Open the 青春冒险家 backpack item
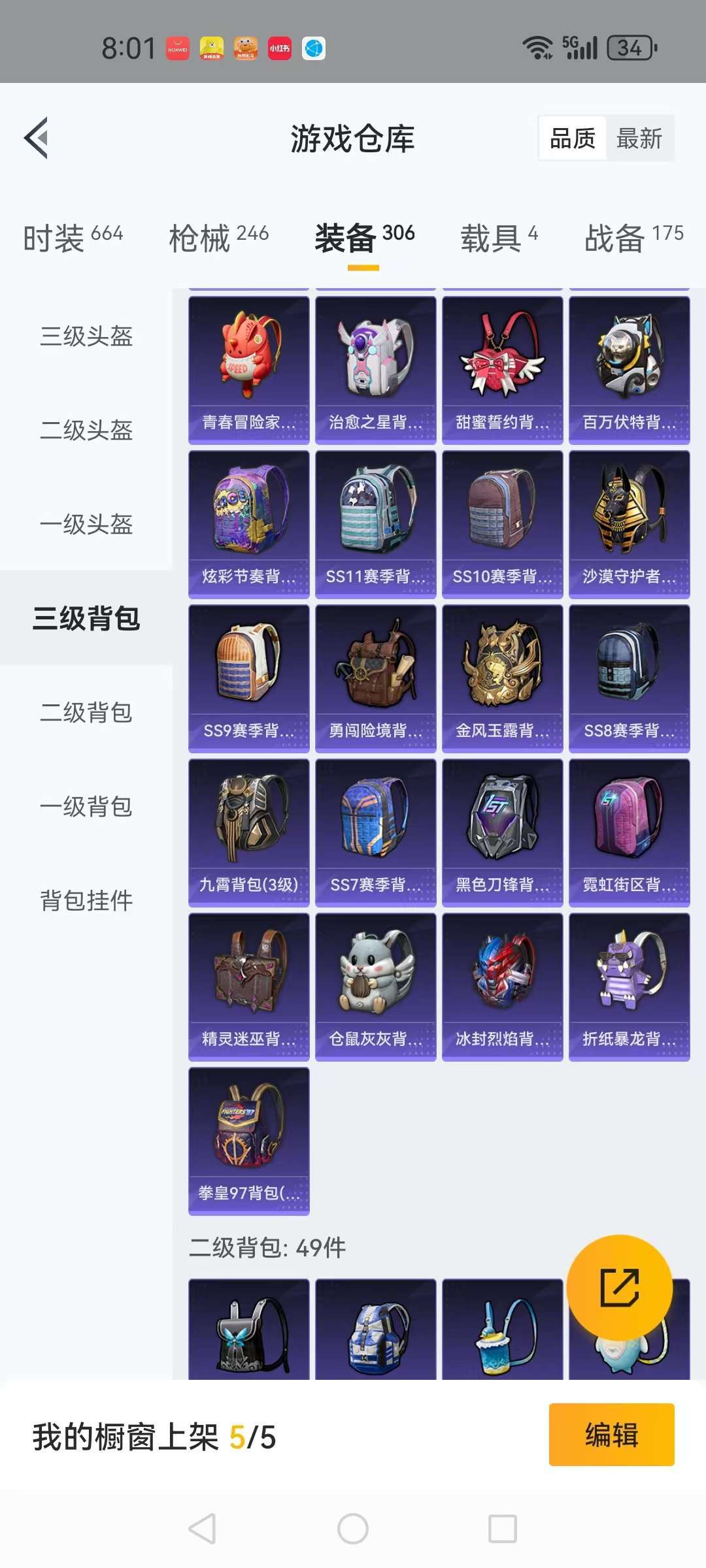Screen dimensions: 706x1568 tap(248, 370)
